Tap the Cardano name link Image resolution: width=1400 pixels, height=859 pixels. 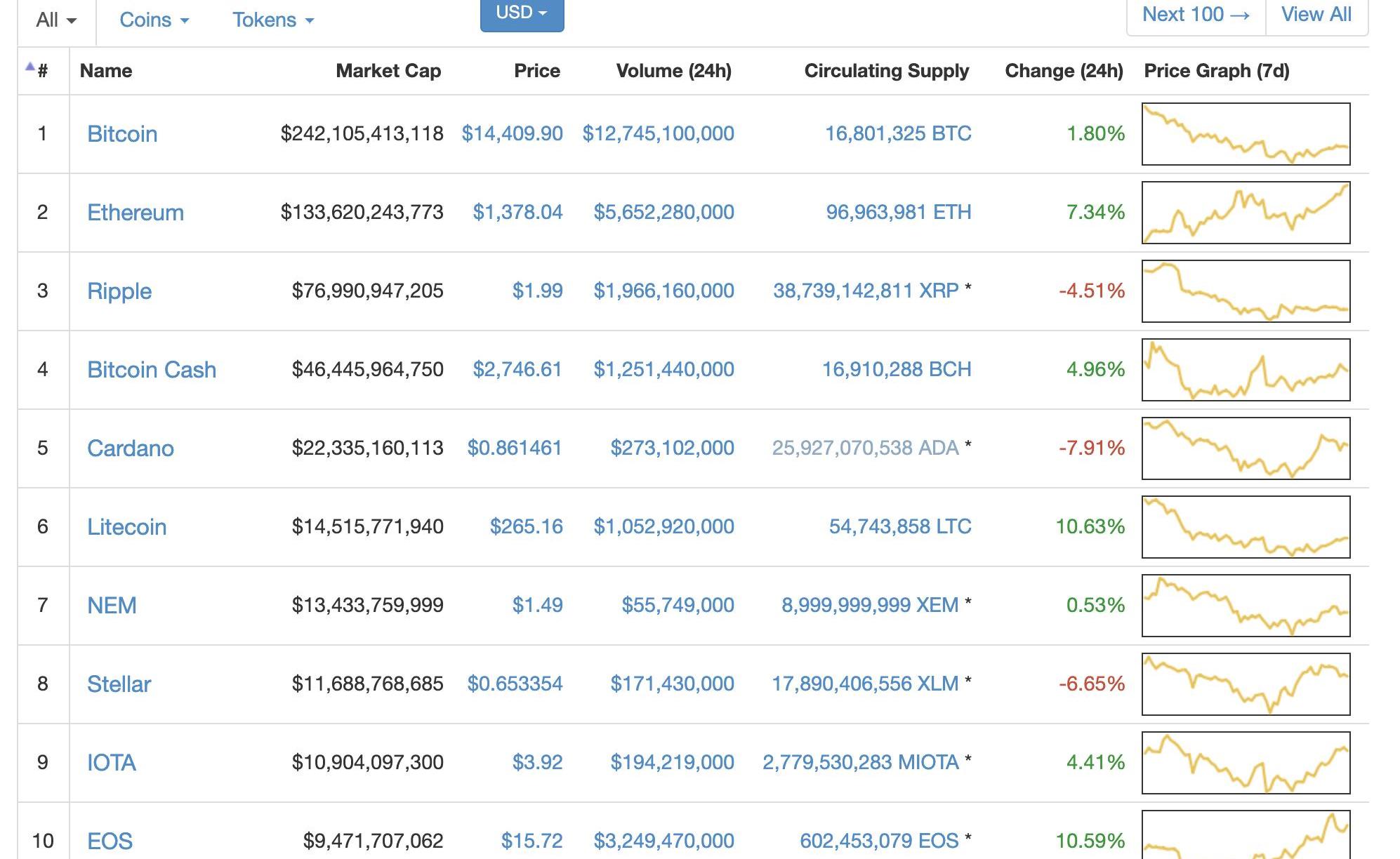click(131, 448)
